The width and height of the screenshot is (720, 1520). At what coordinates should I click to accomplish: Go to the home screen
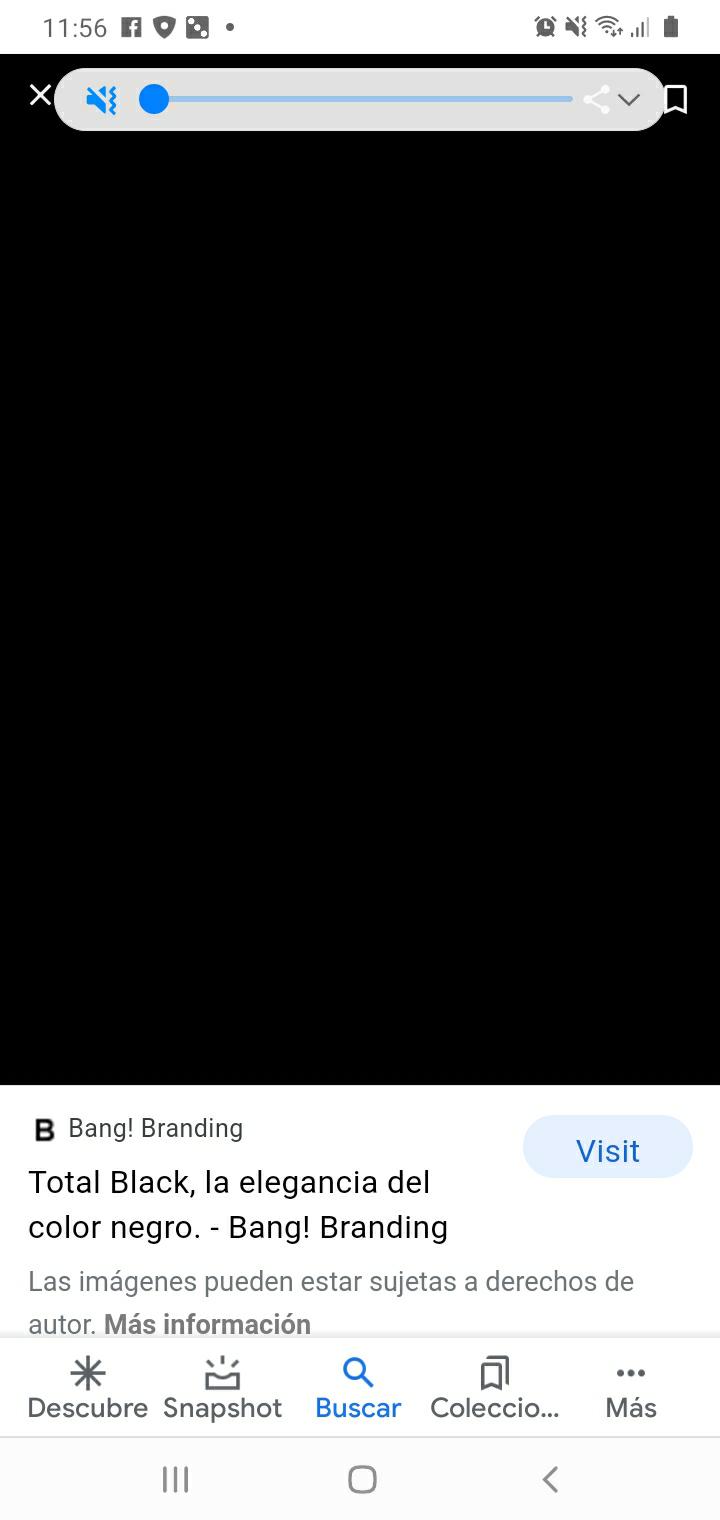[362, 1479]
